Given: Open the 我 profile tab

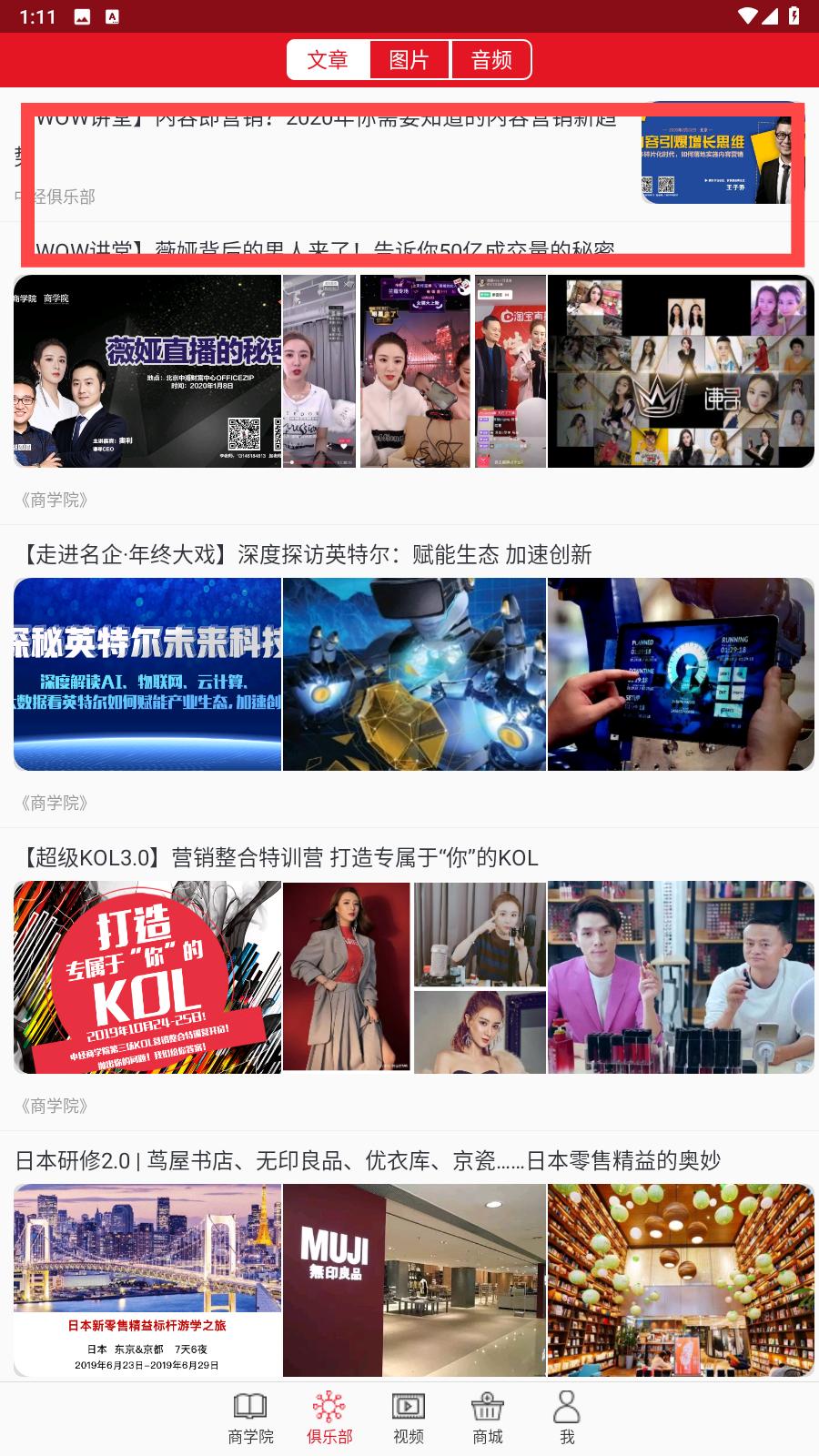Looking at the screenshot, I should click(x=567, y=1419).
